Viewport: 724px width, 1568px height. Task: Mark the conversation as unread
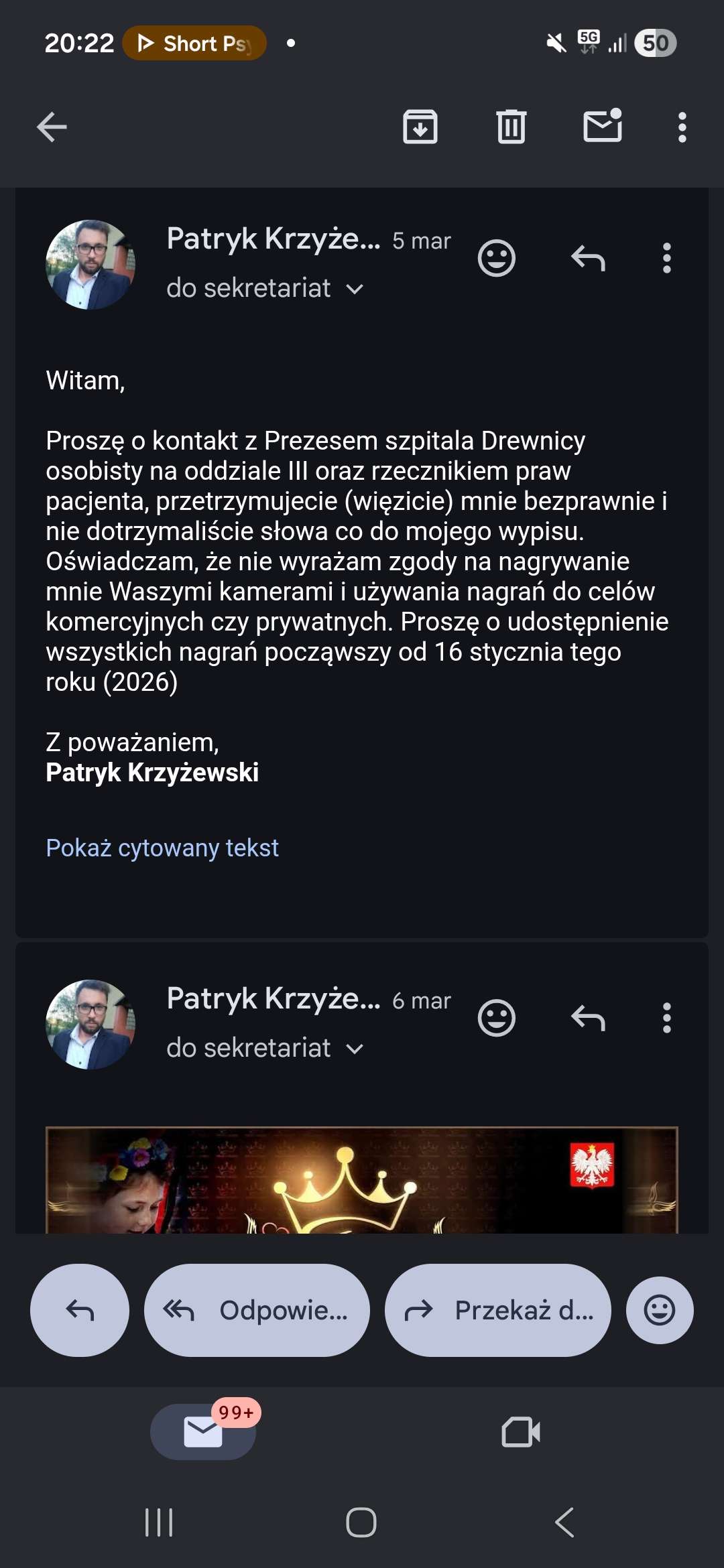tap(603, 126)
